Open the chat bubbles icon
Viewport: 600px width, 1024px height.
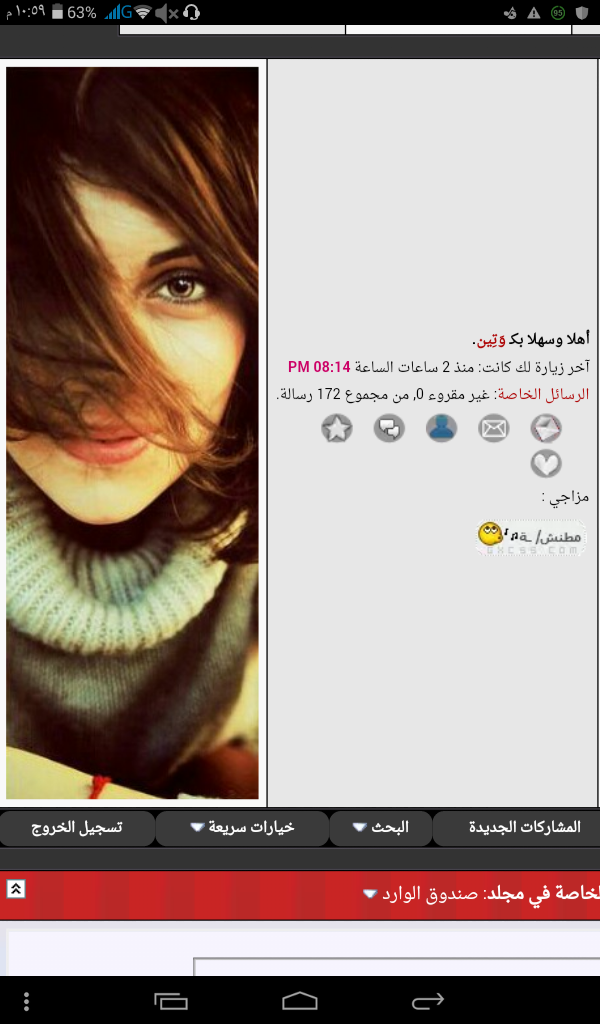coord(389,428)
